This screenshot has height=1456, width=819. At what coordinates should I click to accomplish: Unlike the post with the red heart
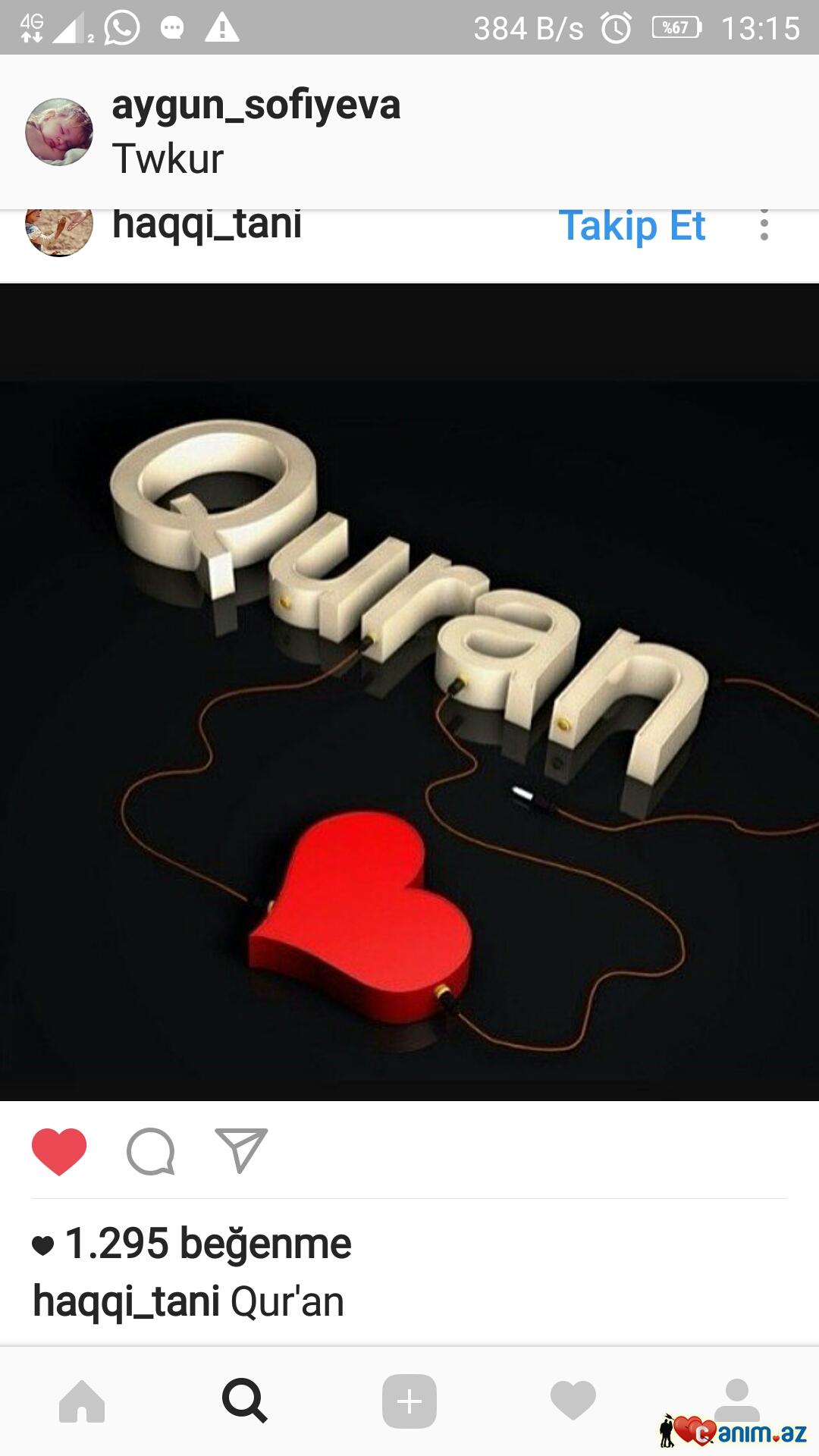(x=59, y=1151)
